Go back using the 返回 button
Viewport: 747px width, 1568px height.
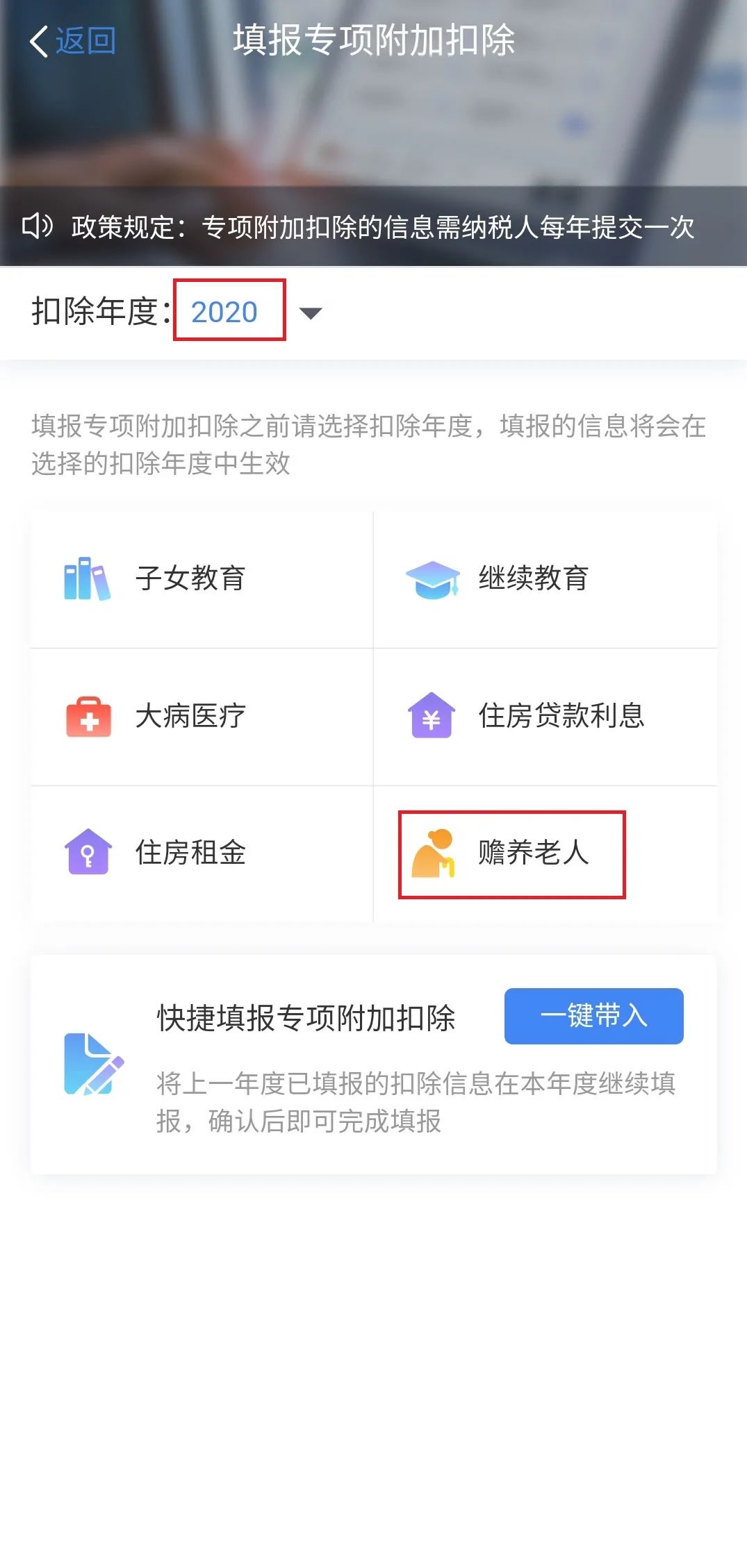(72, 41)
